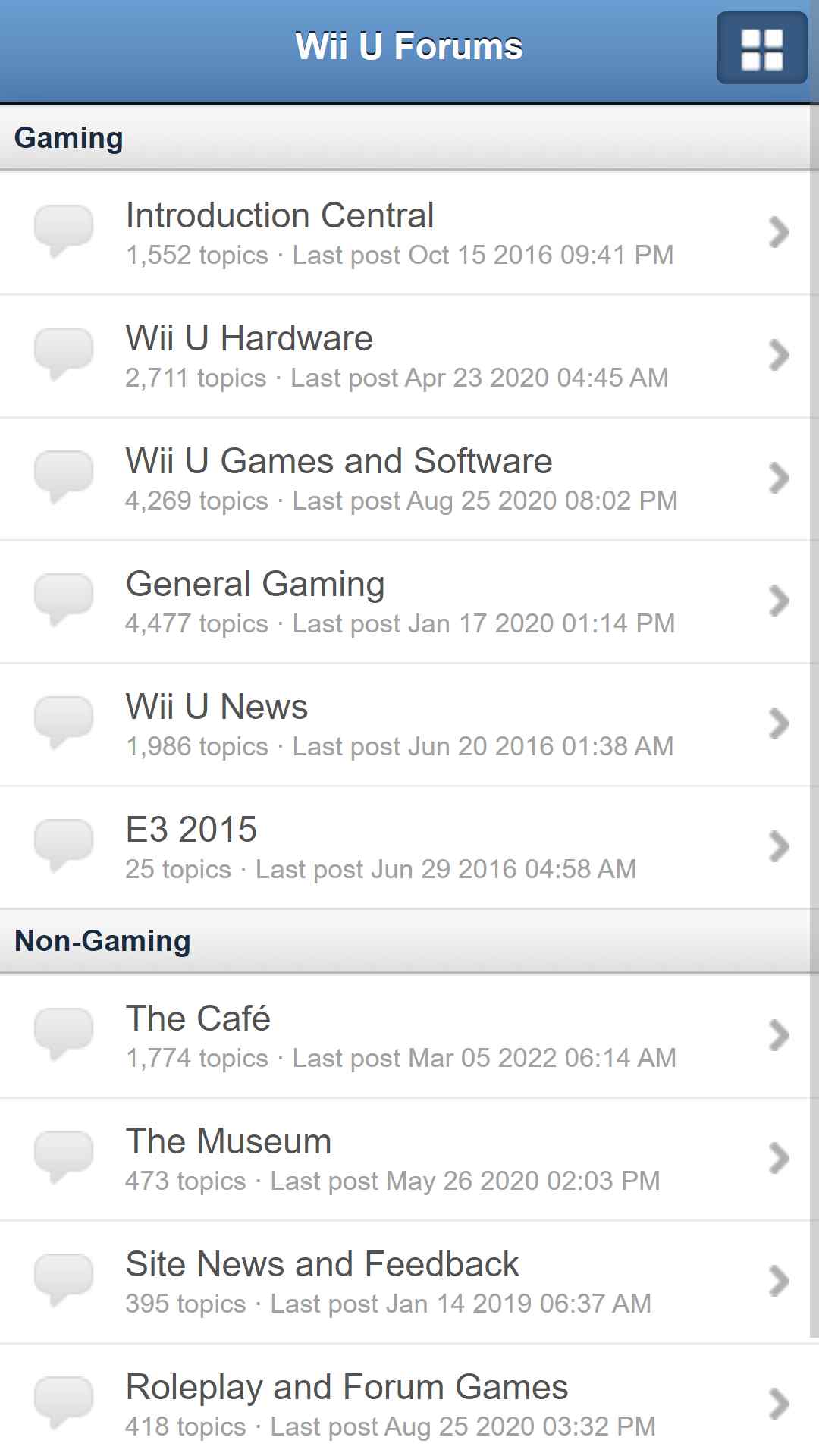Open the Wii U Hardware forum
819x1456 pixels.
click(405, 356)
